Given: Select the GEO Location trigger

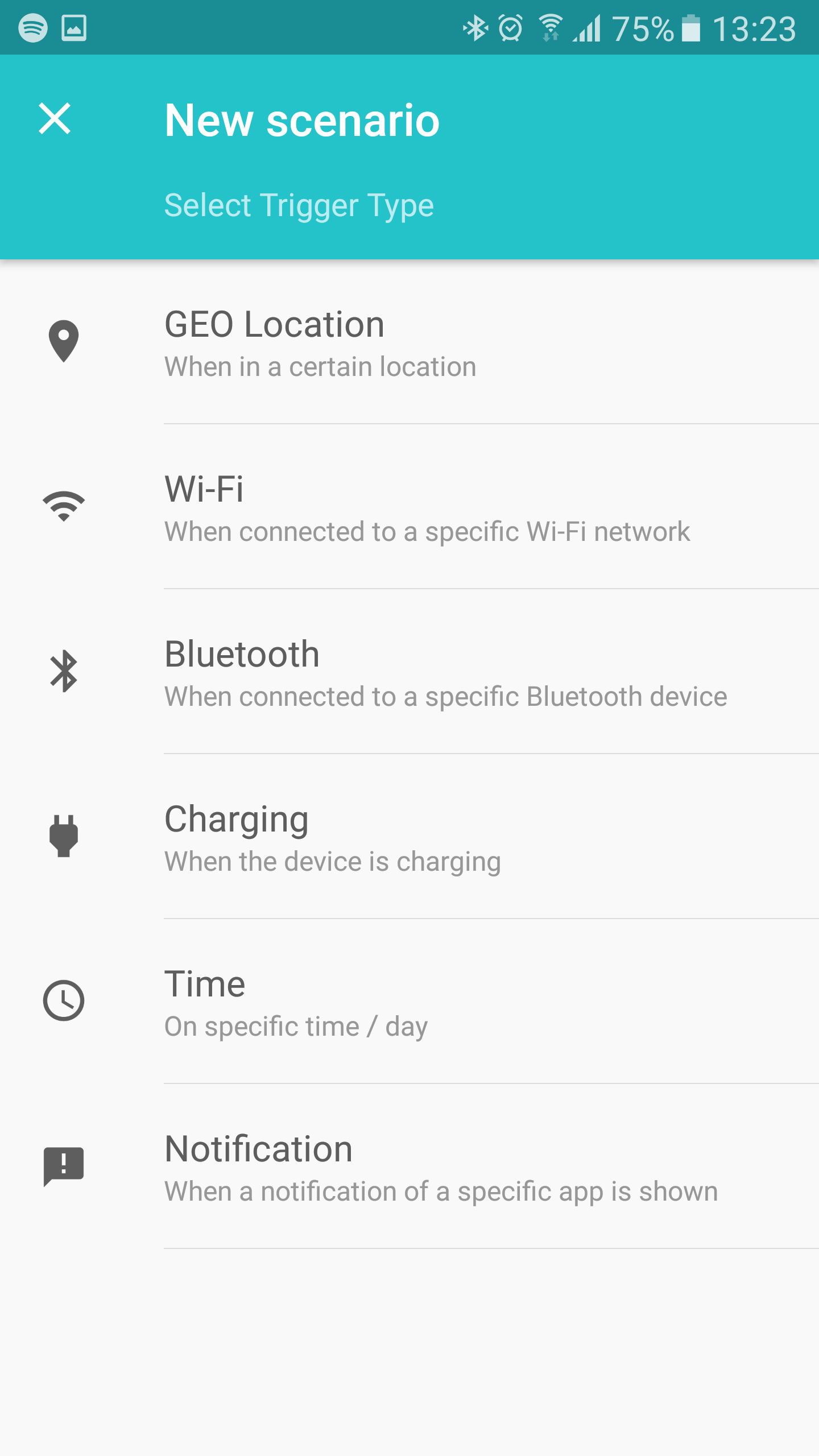Looking at the screenshot, I should (x=409, y=342).
